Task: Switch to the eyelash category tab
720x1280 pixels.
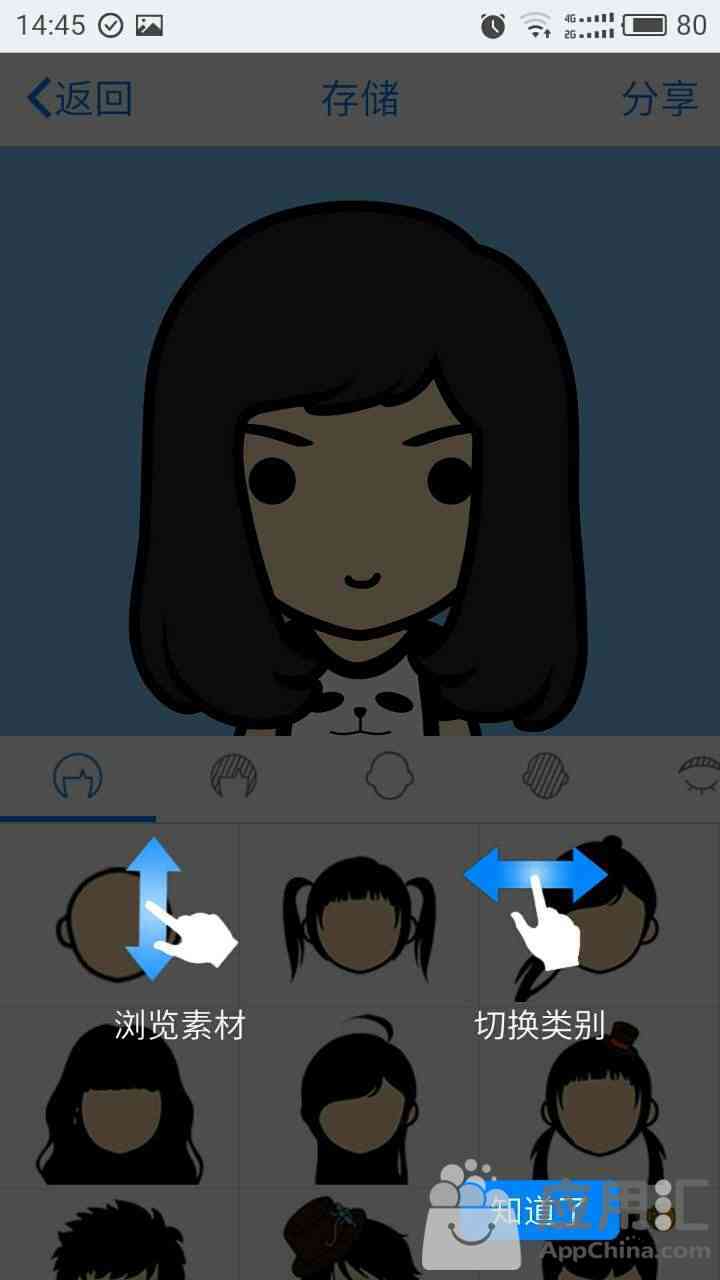Action: (697, 777)
